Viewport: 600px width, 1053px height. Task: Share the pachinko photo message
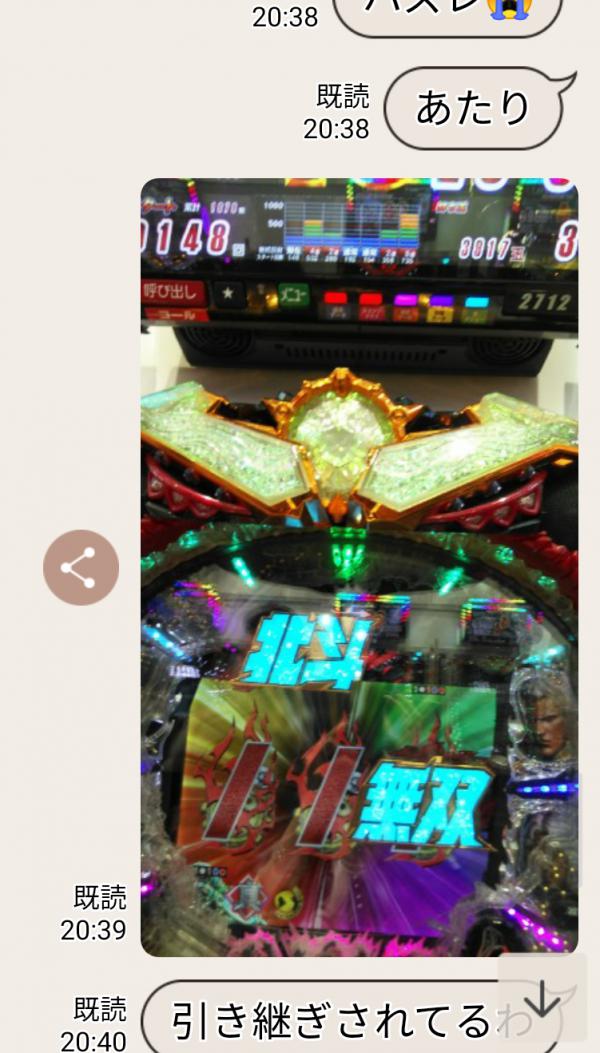pyautogui.click(x=80, y=567)
